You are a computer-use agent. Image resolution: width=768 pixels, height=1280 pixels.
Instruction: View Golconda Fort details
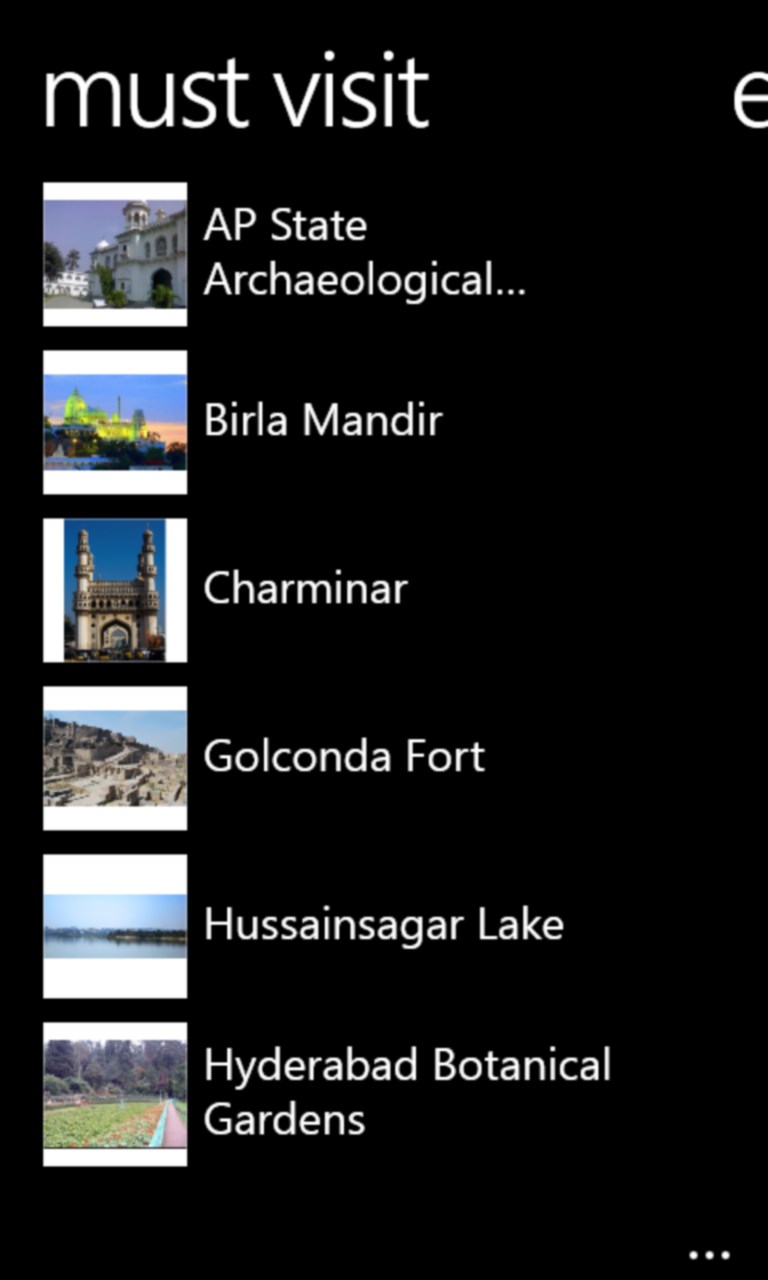tap(343, 757)
